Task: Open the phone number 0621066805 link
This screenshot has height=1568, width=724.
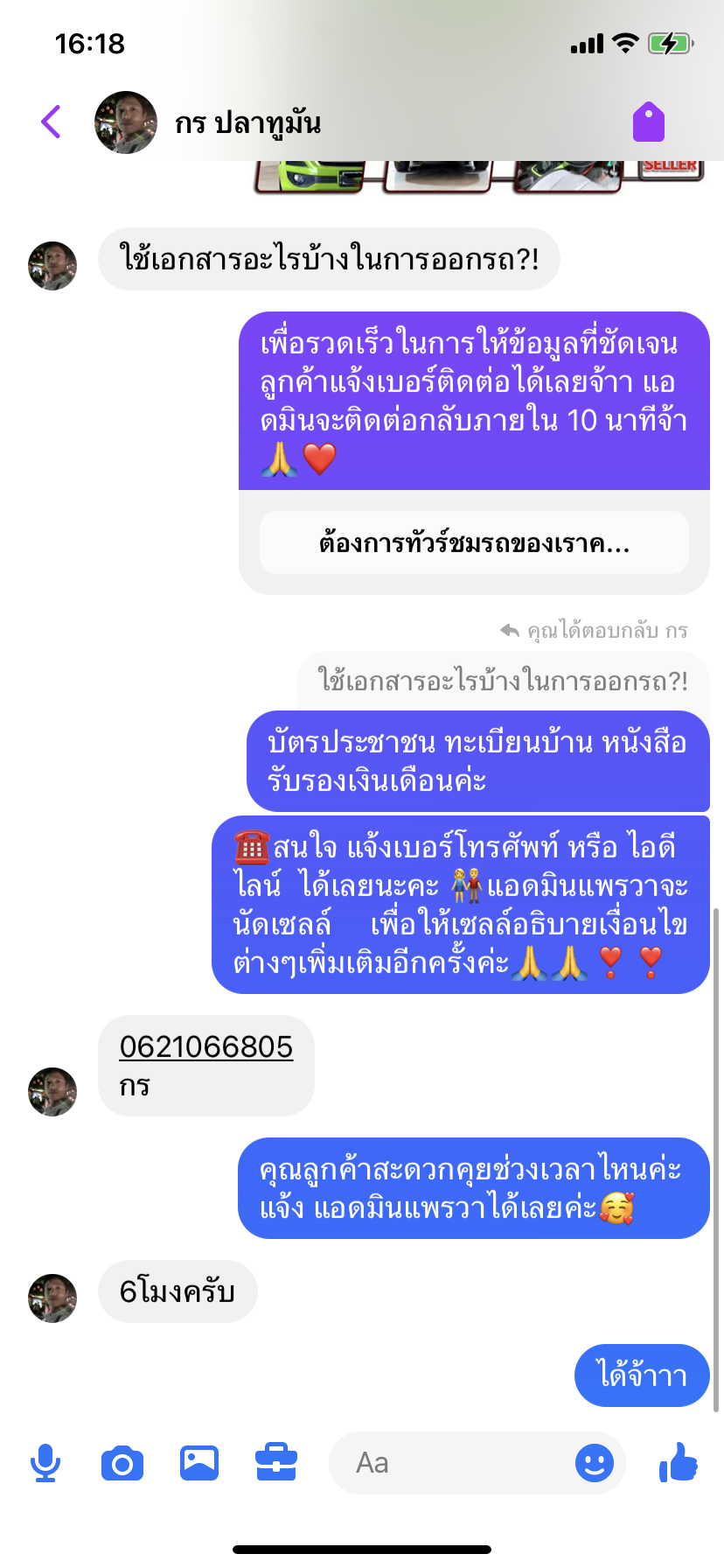Action: coord(206,1046)
